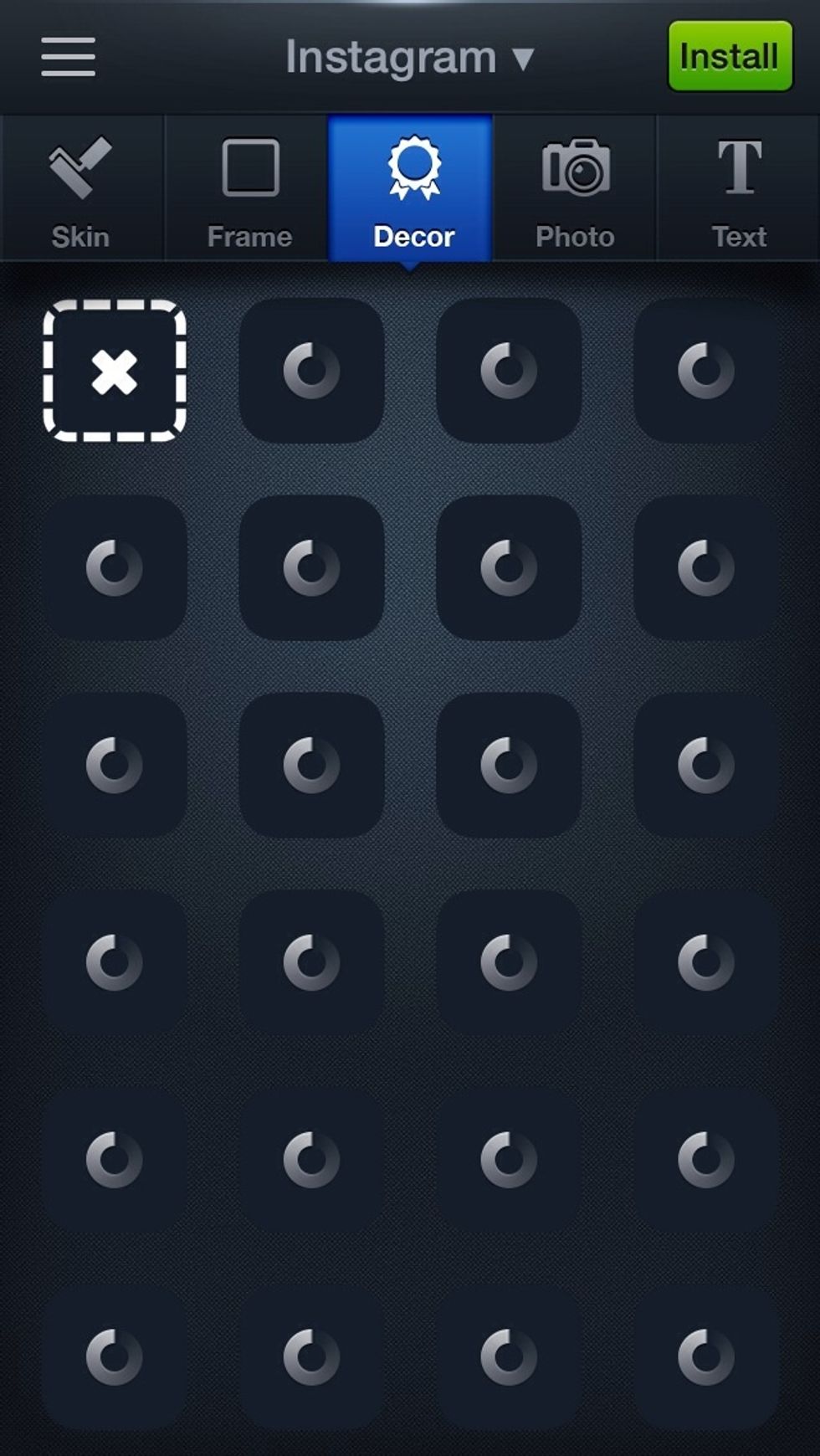820x1456 pixels.
Task: Expand the Instagram dropdown
Action: pyautogui.click(x=409, y=58)
